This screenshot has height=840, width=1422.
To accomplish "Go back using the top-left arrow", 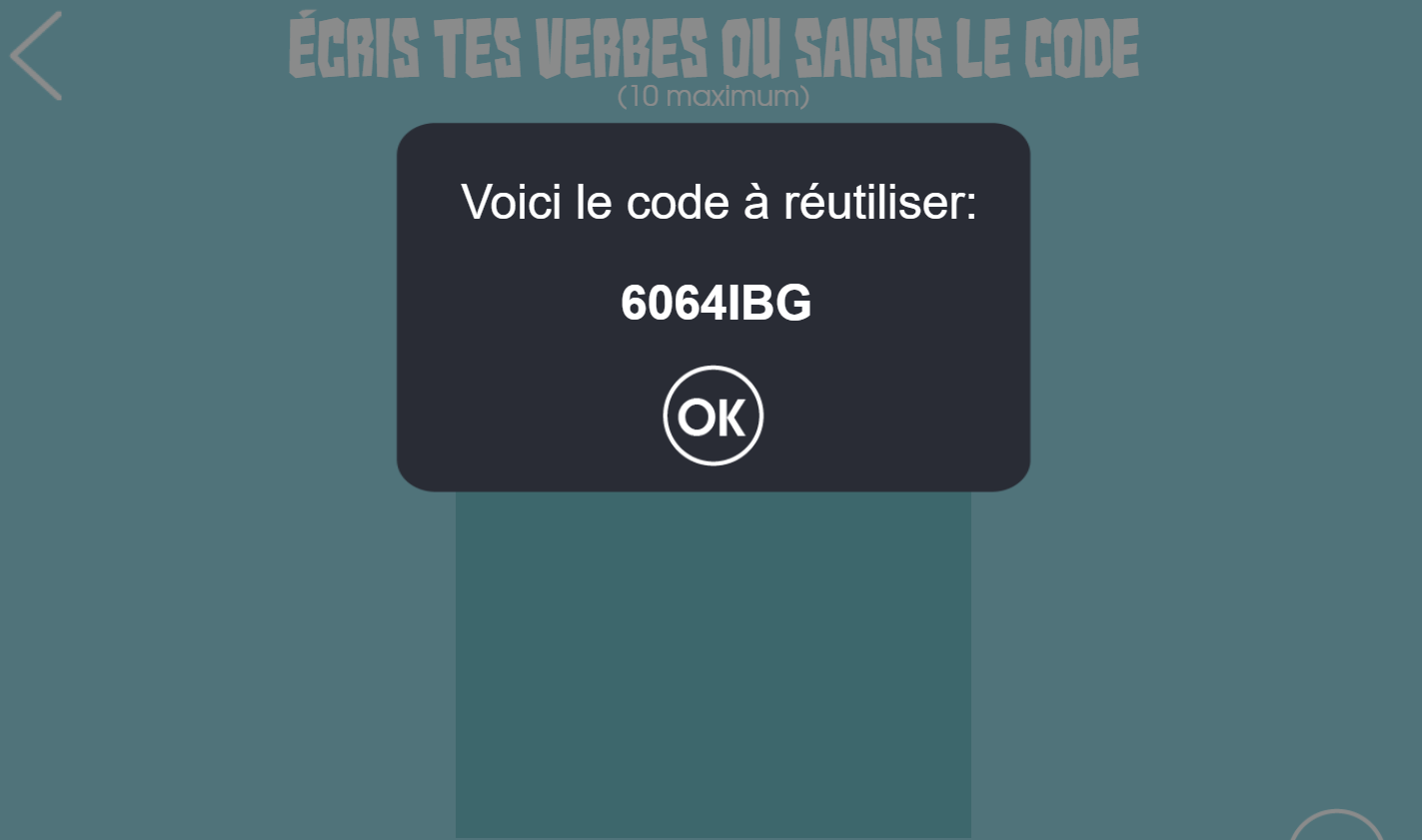I will point(37,56).
